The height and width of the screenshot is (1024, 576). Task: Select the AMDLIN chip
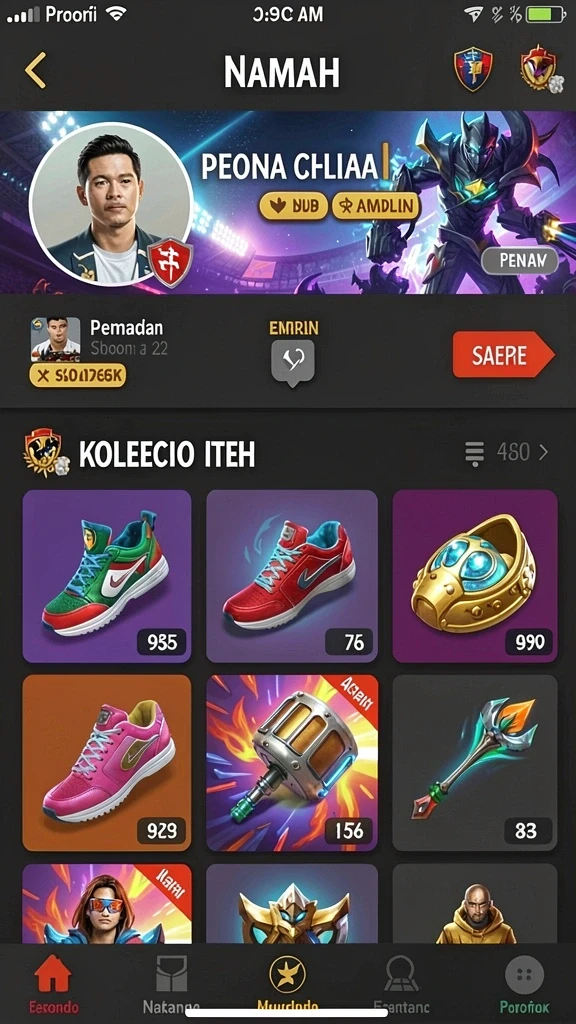376,207
